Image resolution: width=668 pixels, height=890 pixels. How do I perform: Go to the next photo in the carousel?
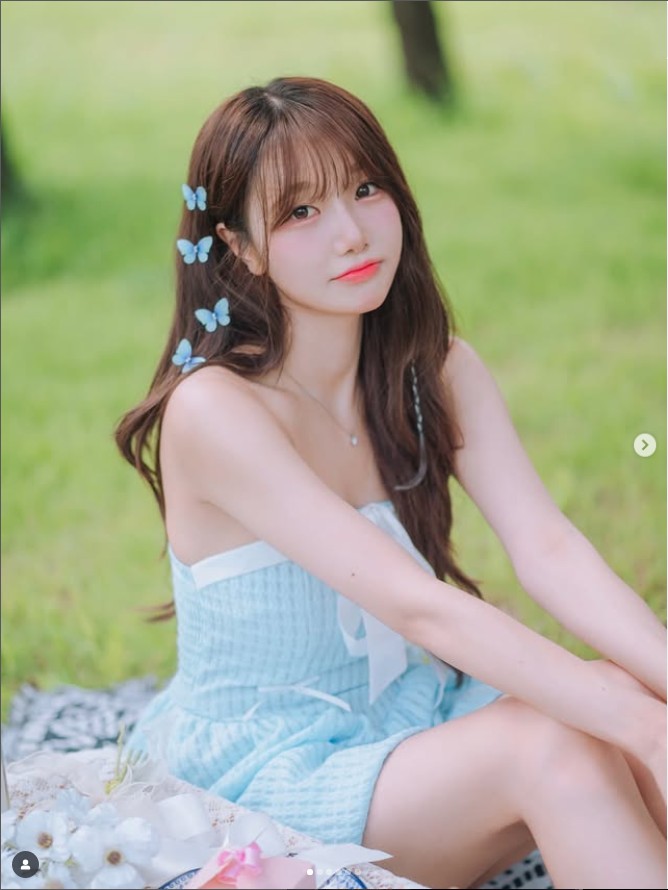coord(645,445)
